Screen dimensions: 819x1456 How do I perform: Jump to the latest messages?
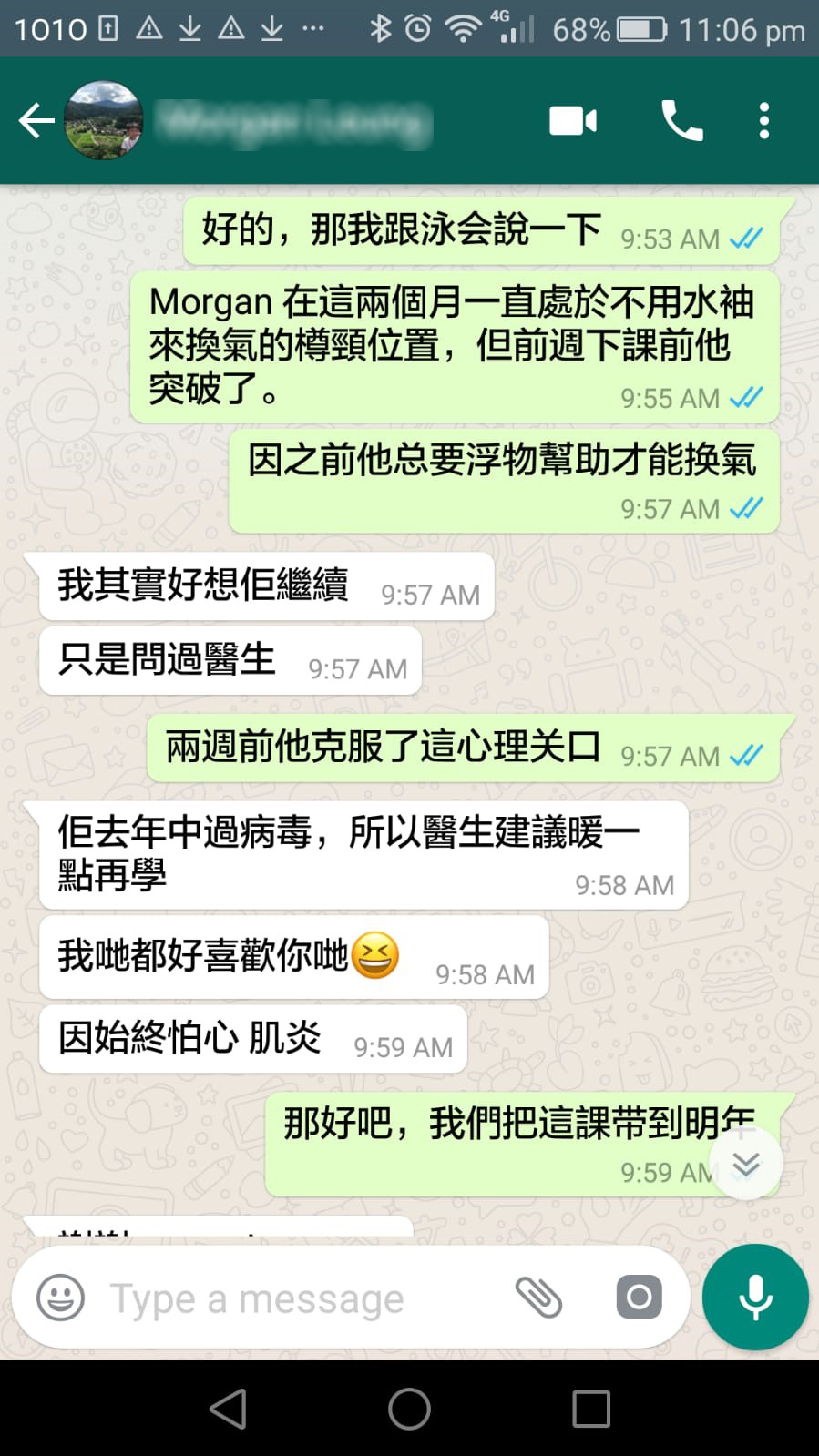click(x=746, y=1164)
